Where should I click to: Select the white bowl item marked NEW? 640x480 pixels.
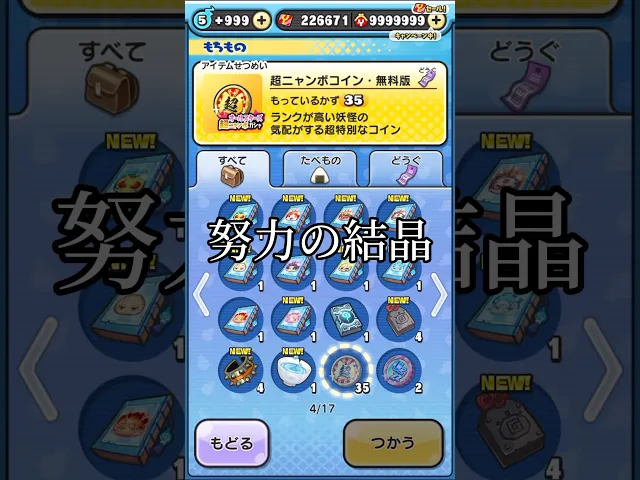coord(291,370)
